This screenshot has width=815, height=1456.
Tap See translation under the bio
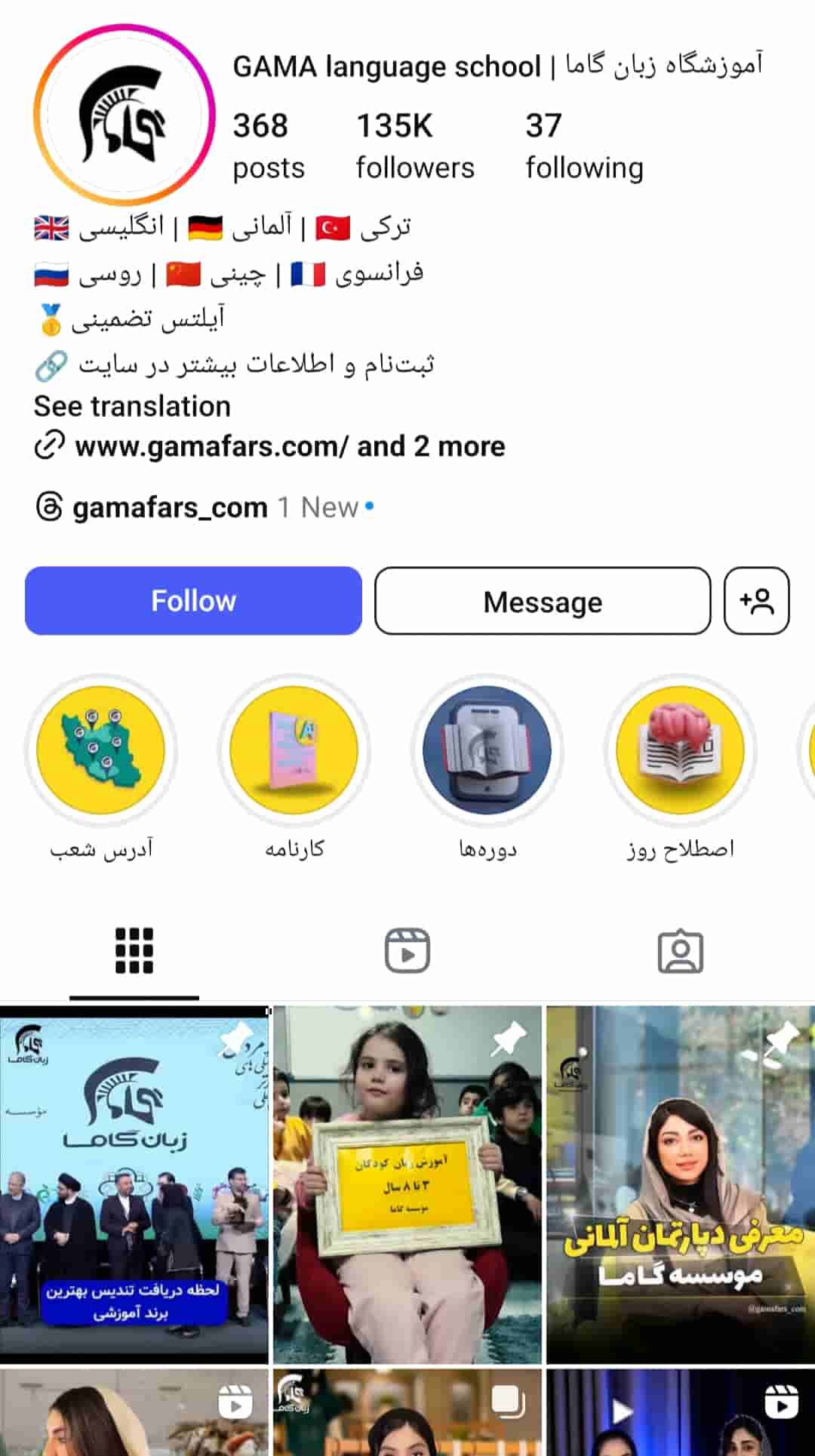132,406
